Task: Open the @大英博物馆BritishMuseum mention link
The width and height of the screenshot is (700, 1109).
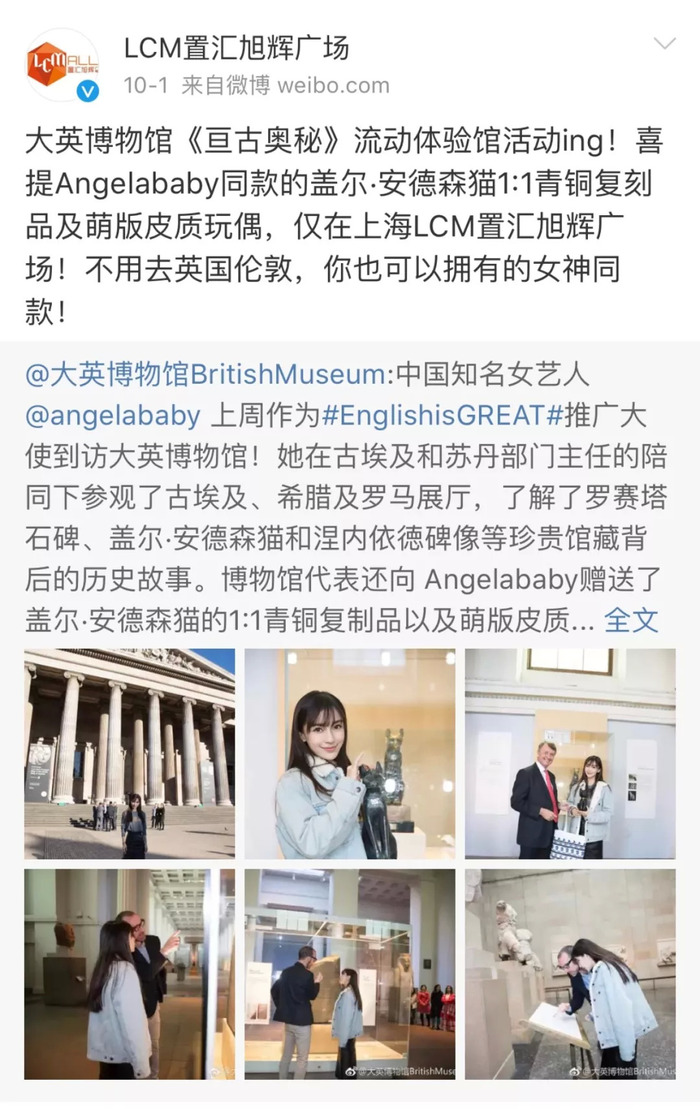Action: click(206, 375)
